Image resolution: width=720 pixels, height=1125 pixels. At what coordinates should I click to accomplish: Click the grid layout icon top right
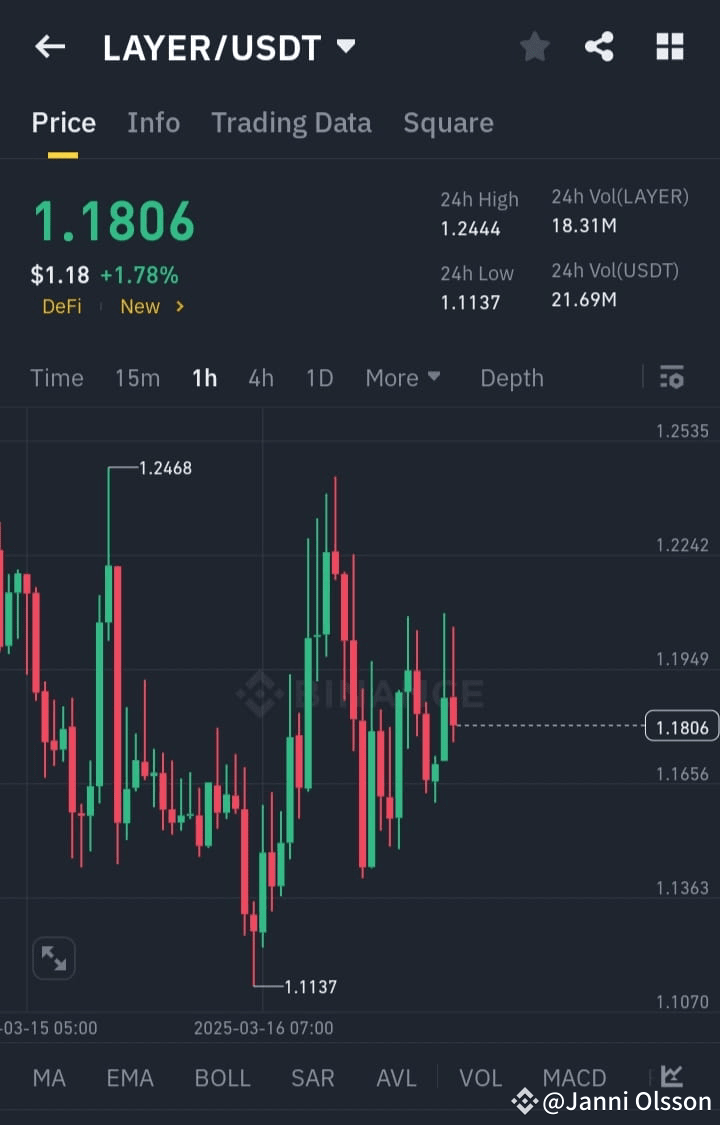[669, 46]
